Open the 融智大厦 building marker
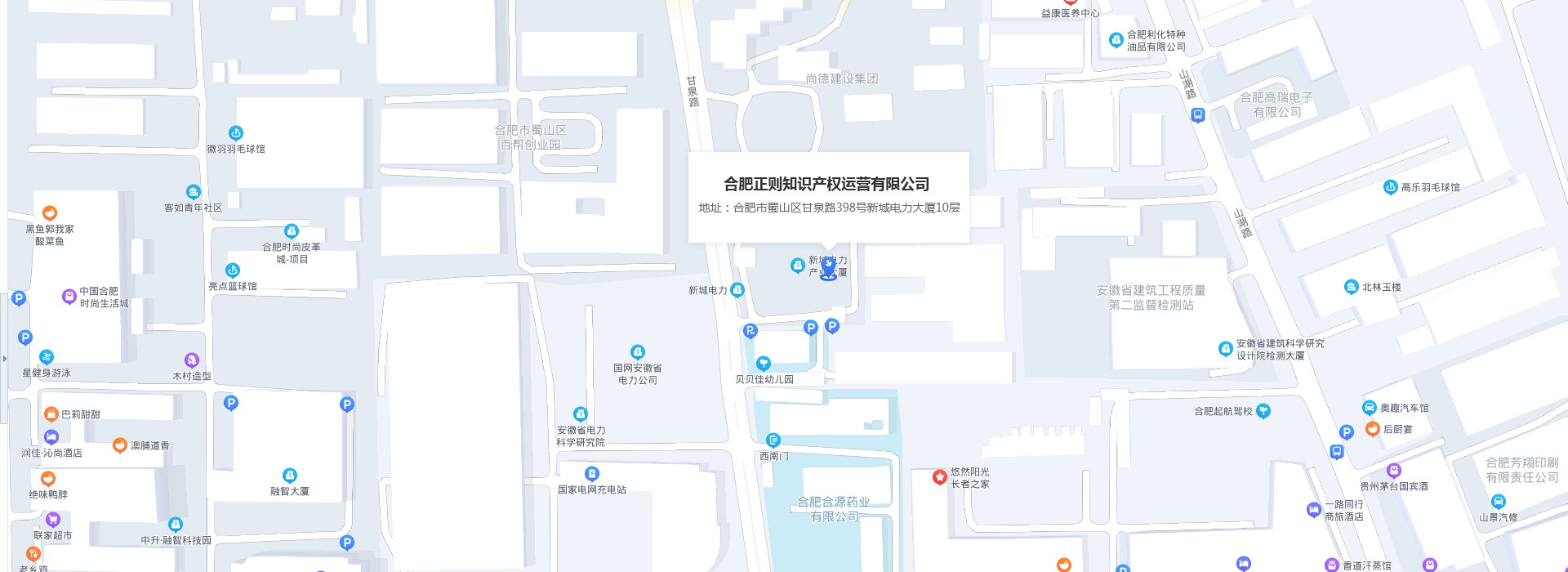 coord(290,476)
